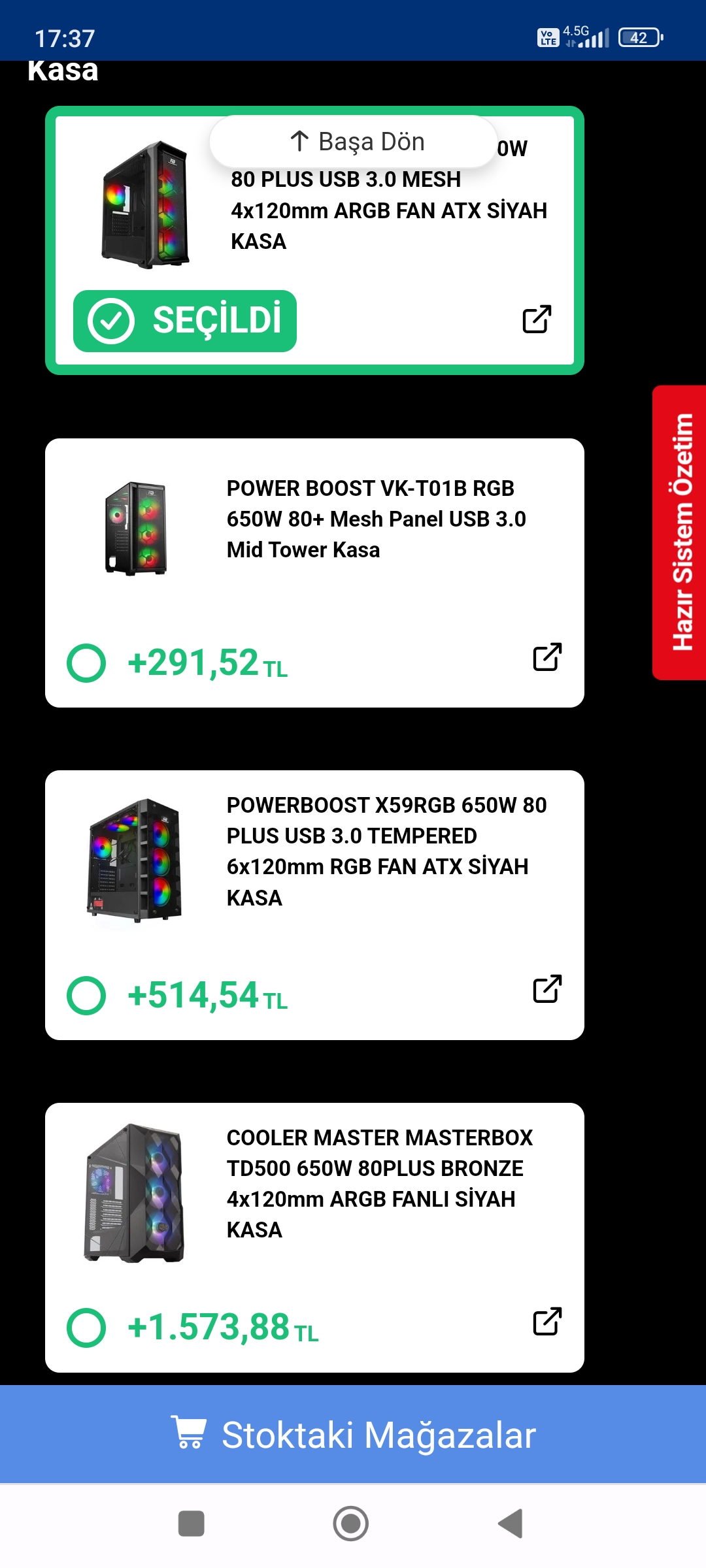Open external link for the selected MESH case
Viewport: 706px width, 1568px height.
click(537, 319)
